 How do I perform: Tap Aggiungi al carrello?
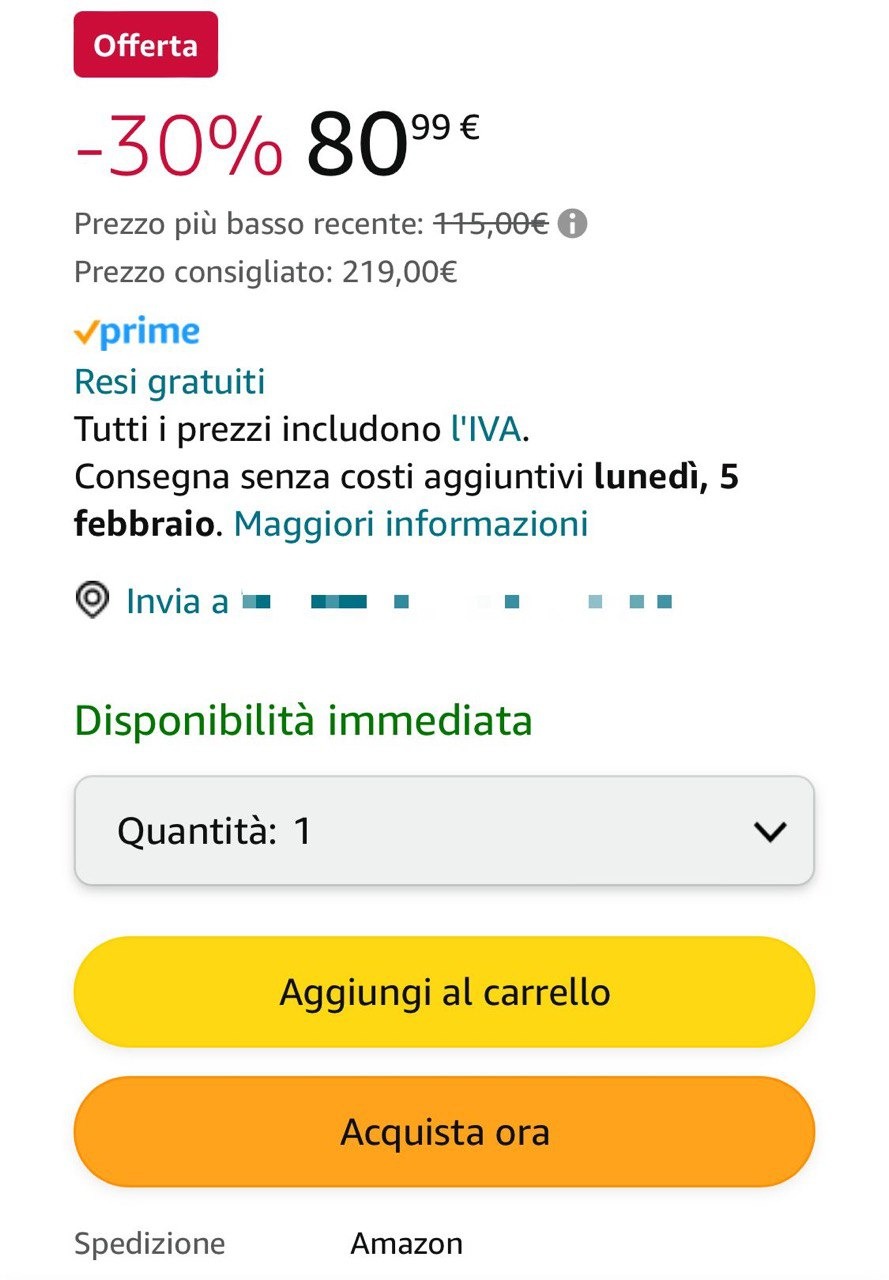444,992
